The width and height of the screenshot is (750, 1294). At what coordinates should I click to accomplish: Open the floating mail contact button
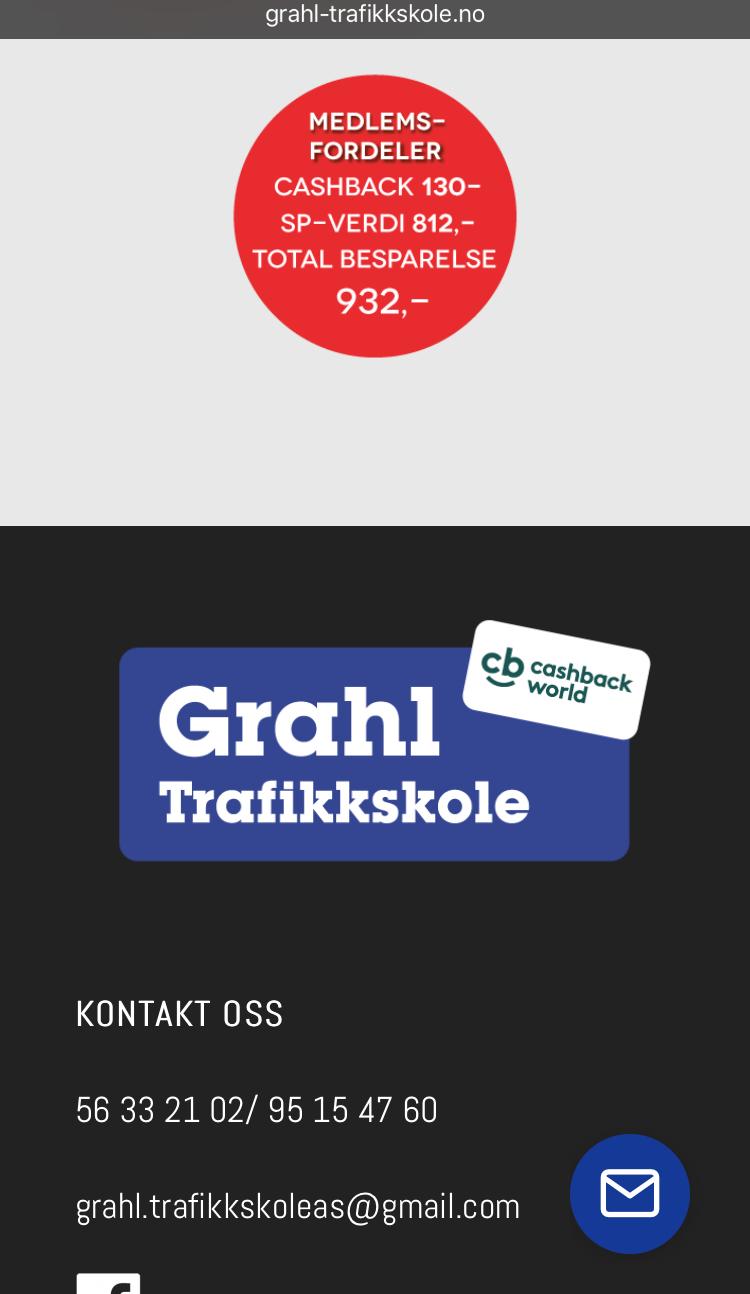pos(630,1193)
